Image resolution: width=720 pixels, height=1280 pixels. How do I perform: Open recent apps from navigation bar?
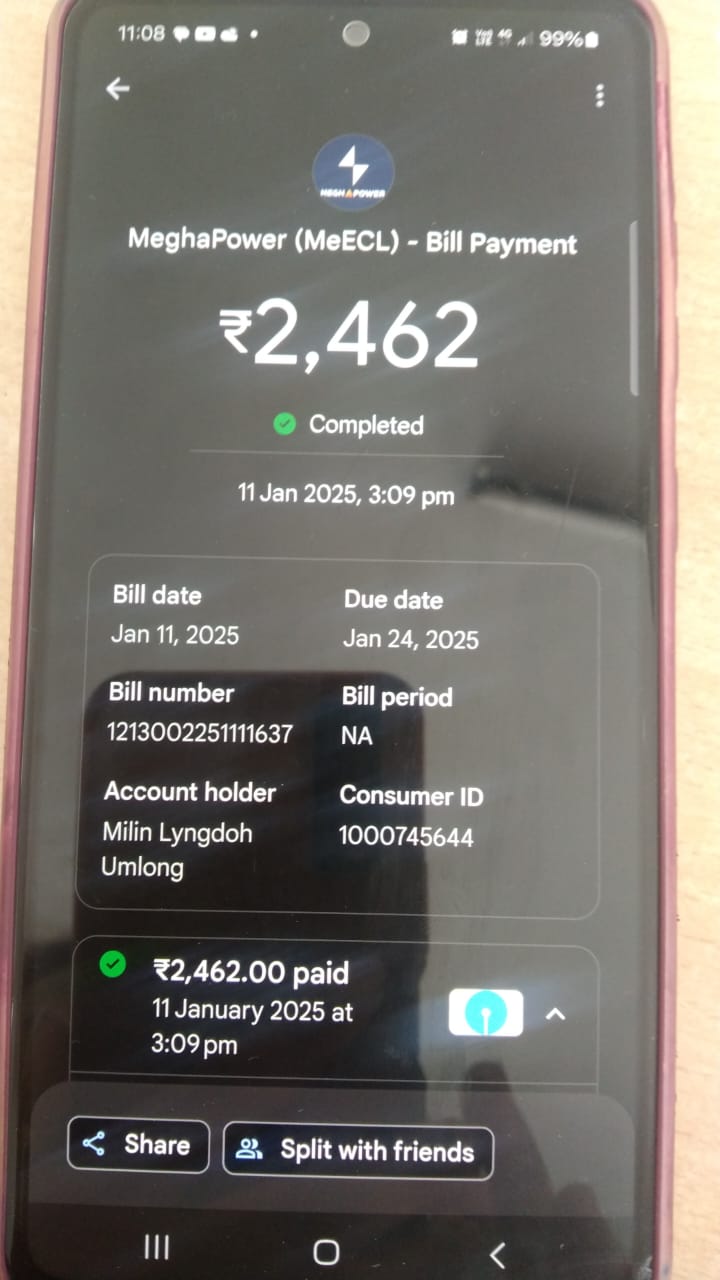[155, 1247]
